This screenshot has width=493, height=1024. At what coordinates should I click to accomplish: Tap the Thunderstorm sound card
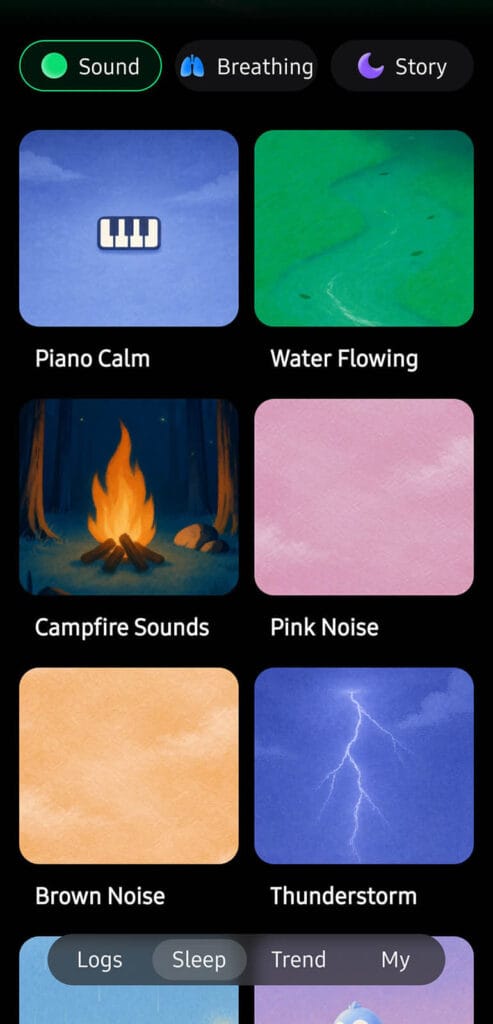pyautogui.click(x=364, y=765)
